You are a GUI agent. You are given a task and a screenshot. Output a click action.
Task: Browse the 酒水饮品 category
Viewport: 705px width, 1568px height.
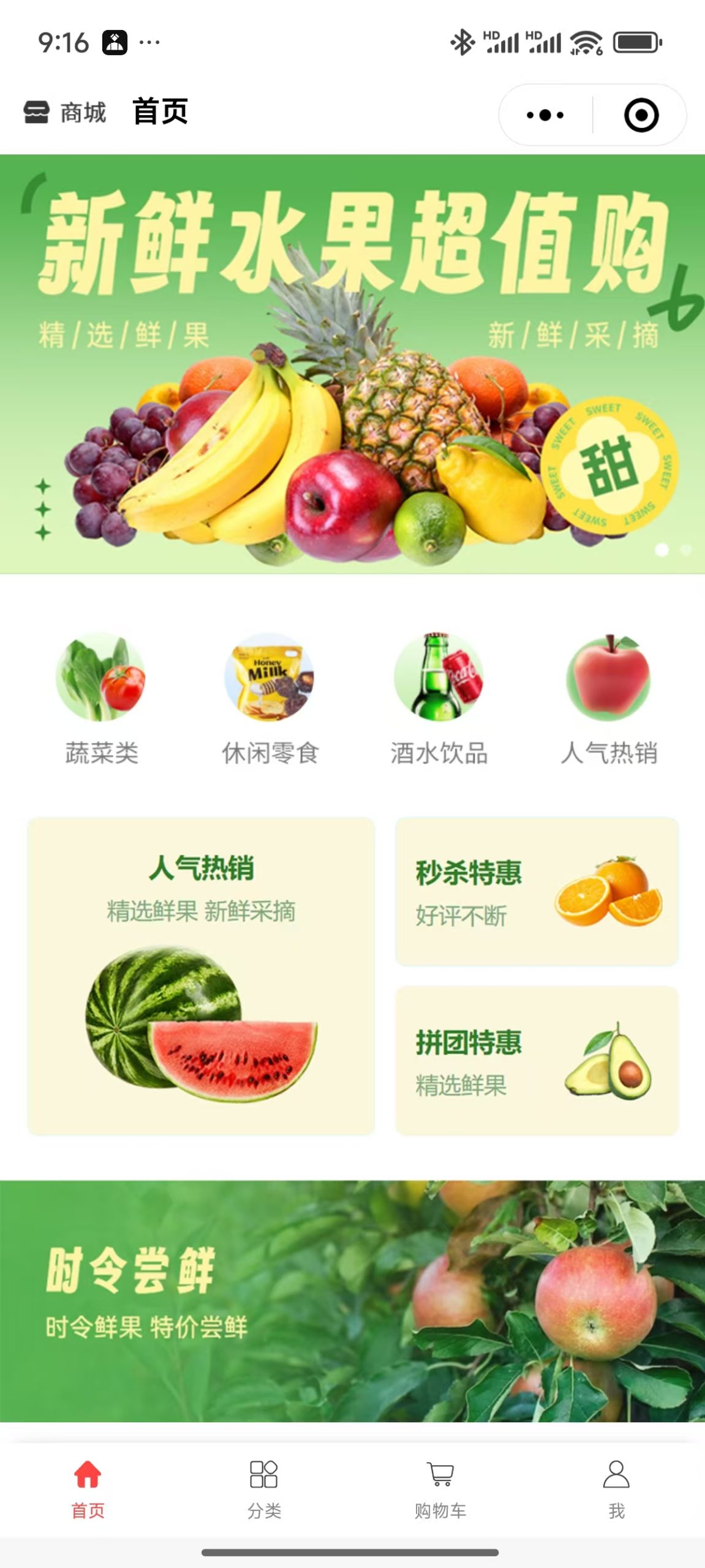click(439, 698)
